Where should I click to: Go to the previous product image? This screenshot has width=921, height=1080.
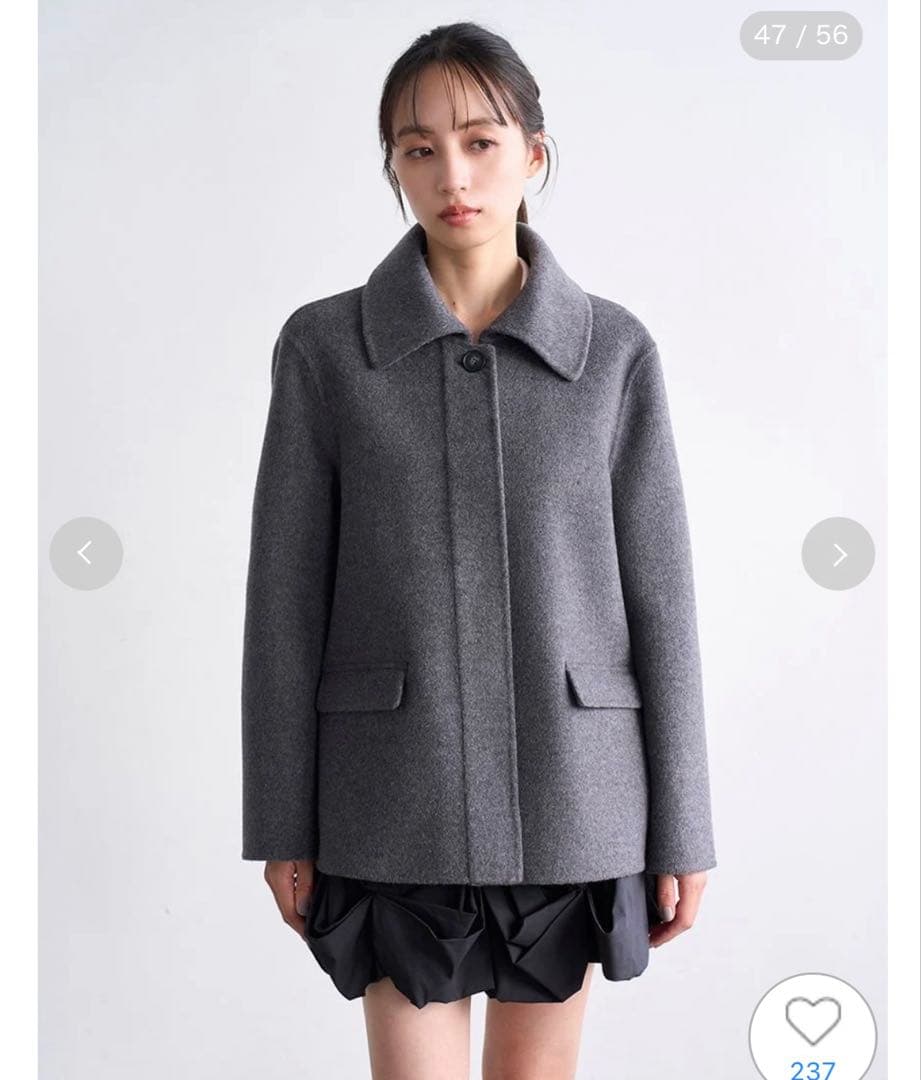click(86, 553)
